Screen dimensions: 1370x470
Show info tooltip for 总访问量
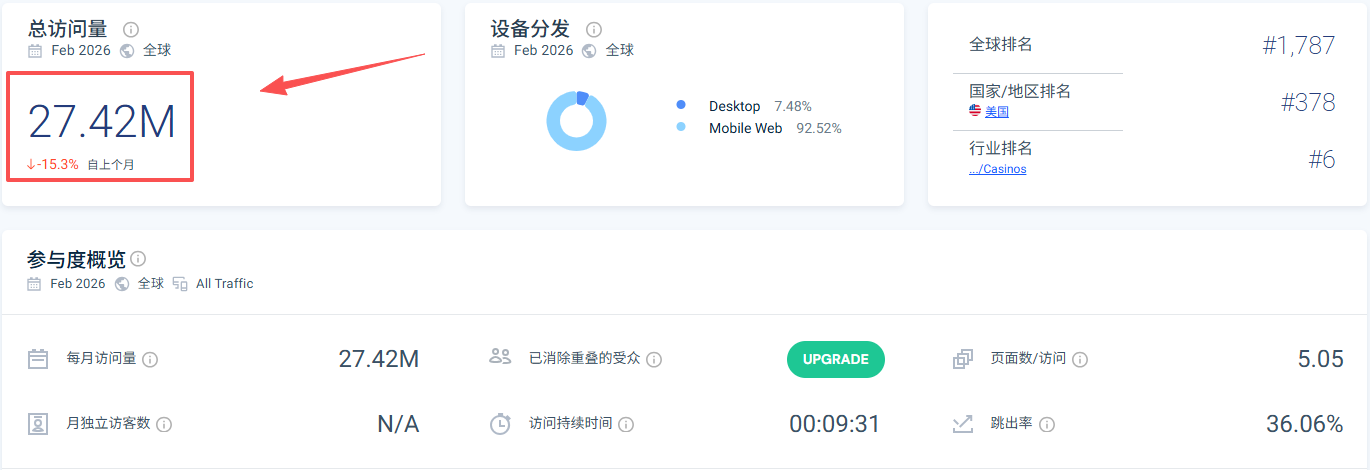[x=131, y=30]
